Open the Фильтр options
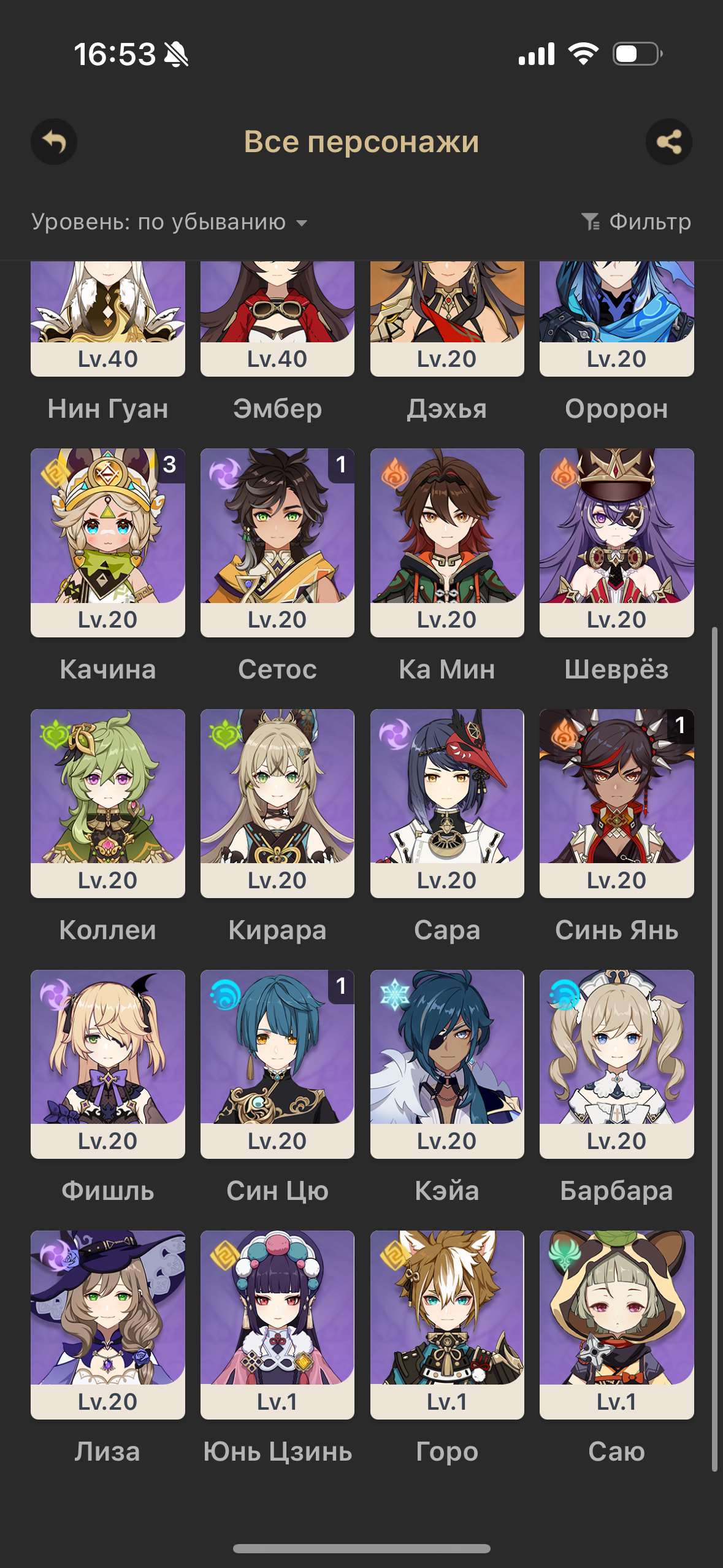The height and width of the screenshot is (1568, 723). click(x=637, y=222)
